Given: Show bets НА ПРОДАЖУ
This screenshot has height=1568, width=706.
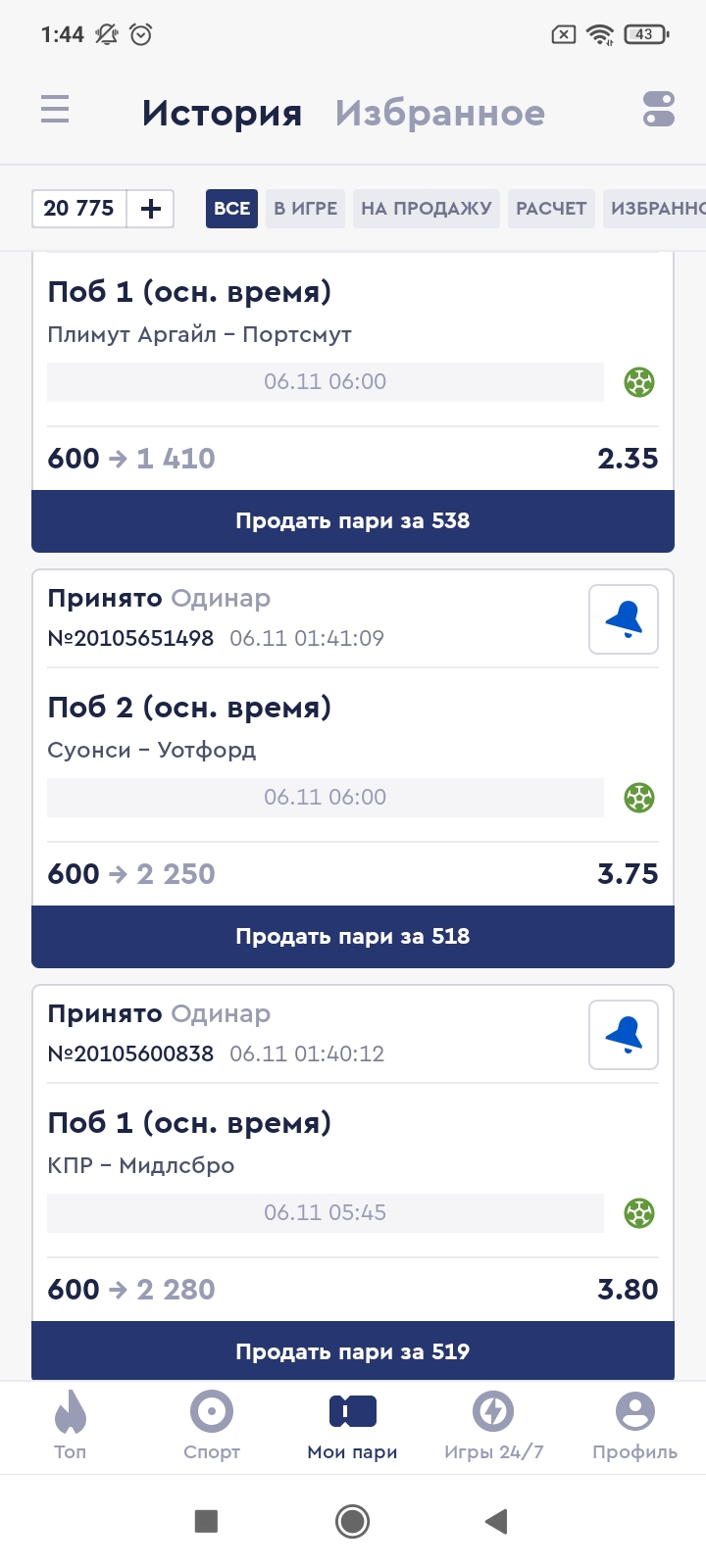Looking at the screenshot, I should click(x=426, y=208).
